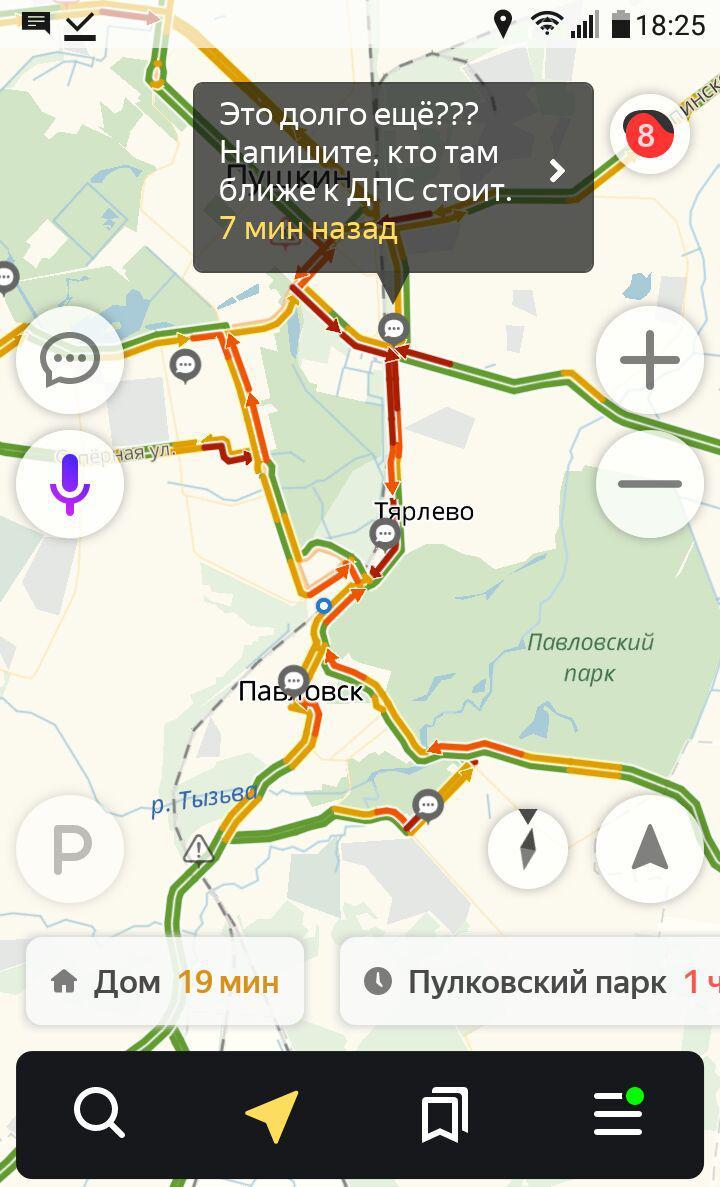Open saved bookmarks
This screenshot has width=720, height=1187.
444,1114
